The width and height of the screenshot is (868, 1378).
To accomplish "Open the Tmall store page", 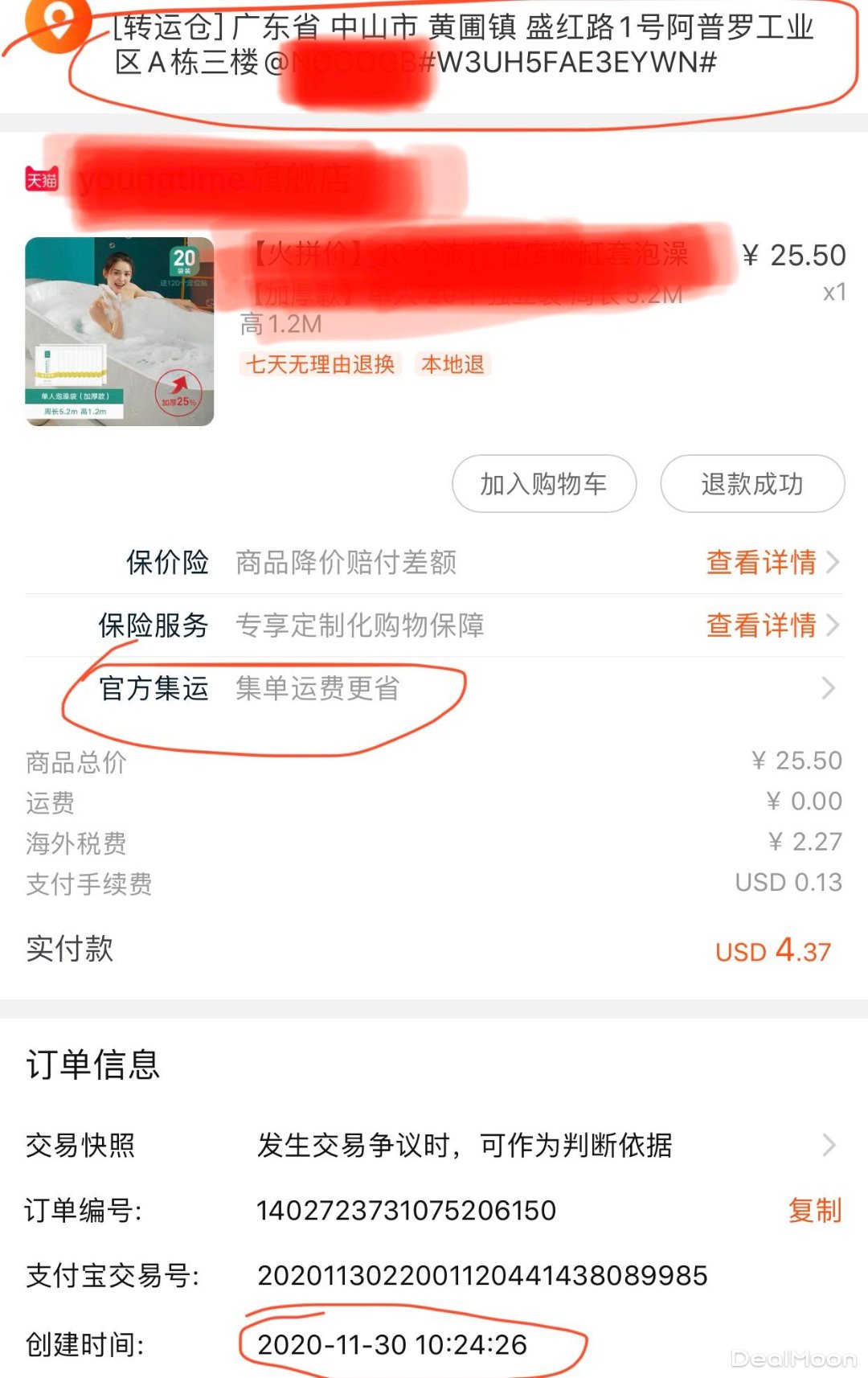I will pyautogui.click(x=209, y=178).
